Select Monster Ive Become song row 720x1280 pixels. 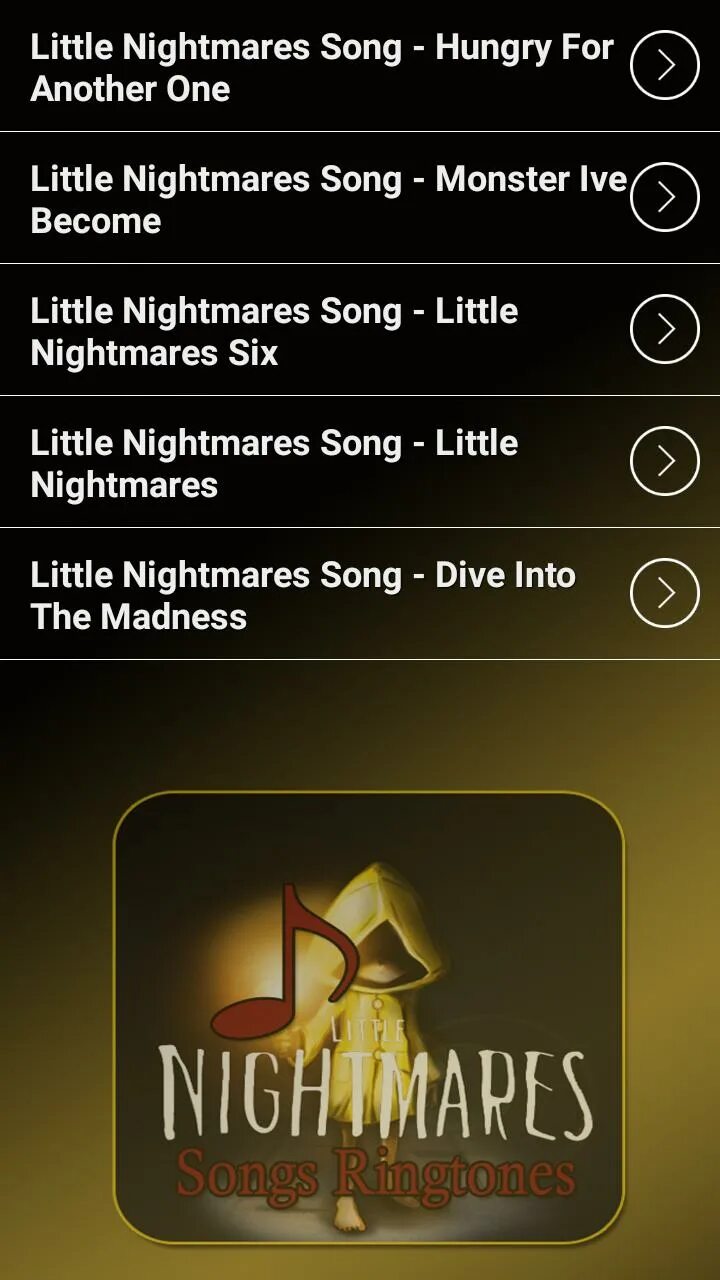(x=320, y=199)
